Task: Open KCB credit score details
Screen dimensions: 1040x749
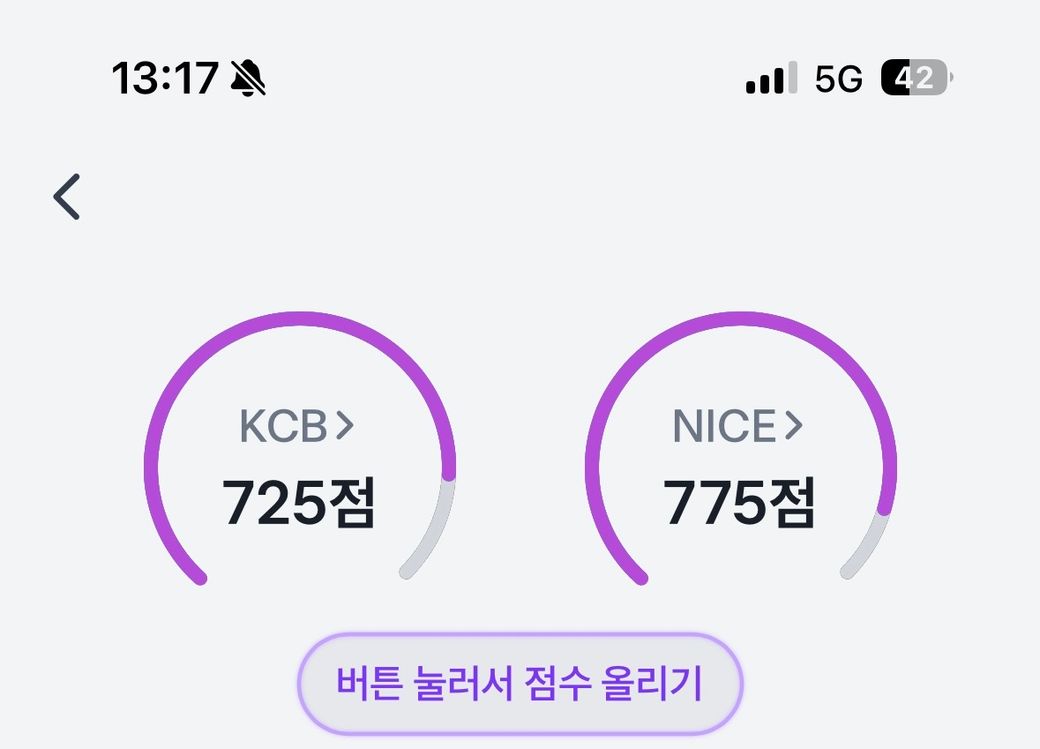Action: (297, 427)
